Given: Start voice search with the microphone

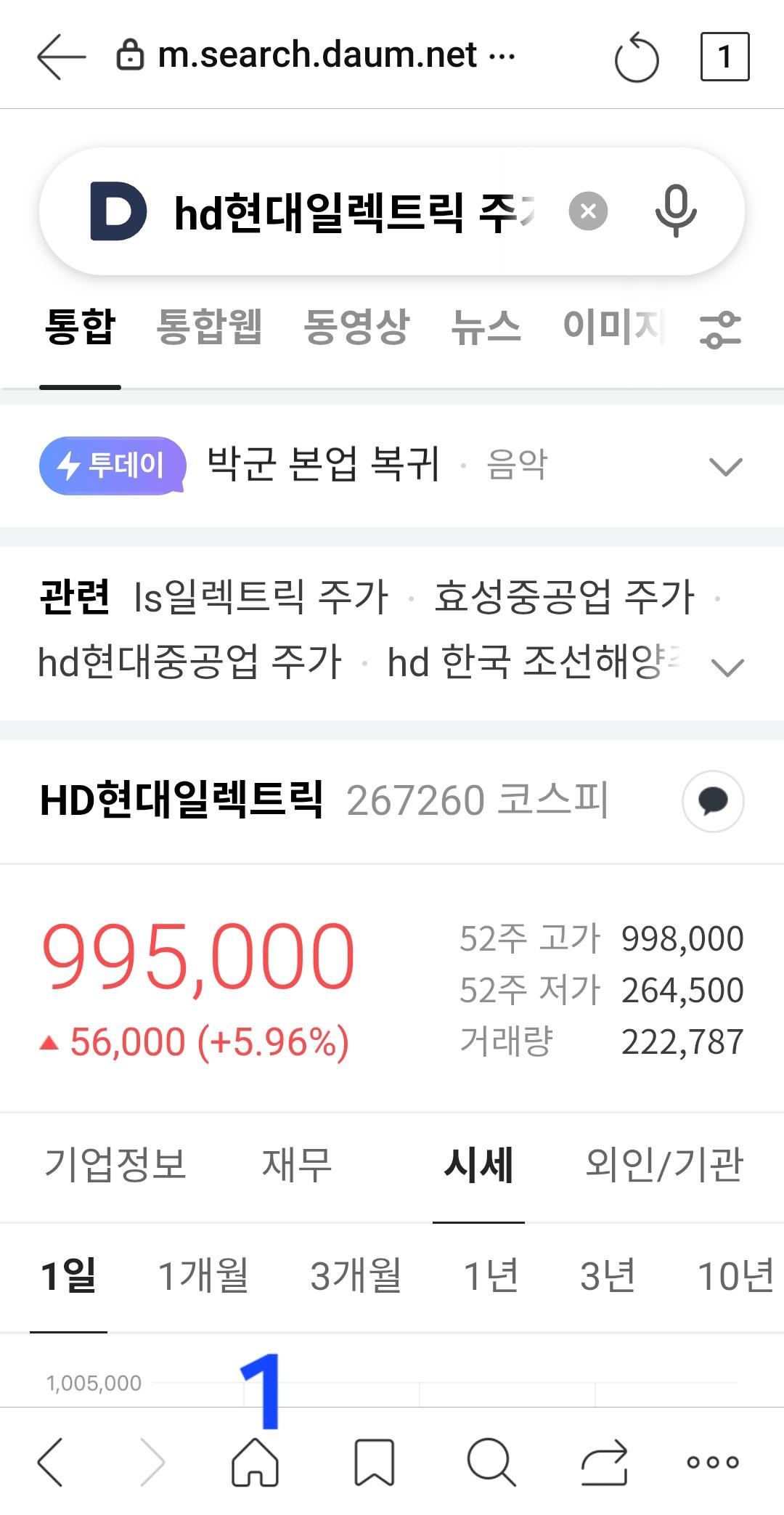Looking at the screenshot, I should click(676, 211).
